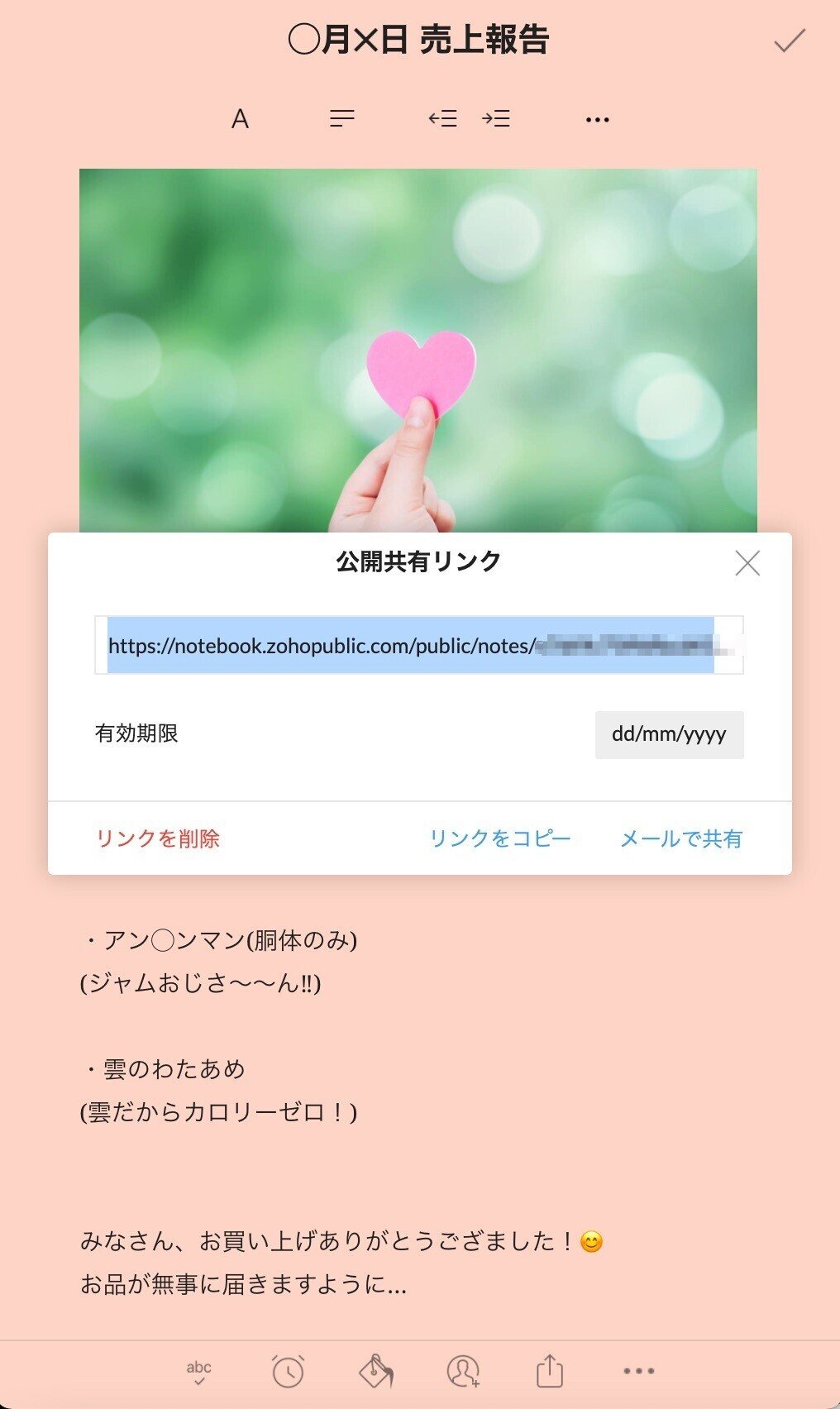This screenshot has width=840, height=1409.
Task: Open the share sheet via export icon
Action: 550,1368
